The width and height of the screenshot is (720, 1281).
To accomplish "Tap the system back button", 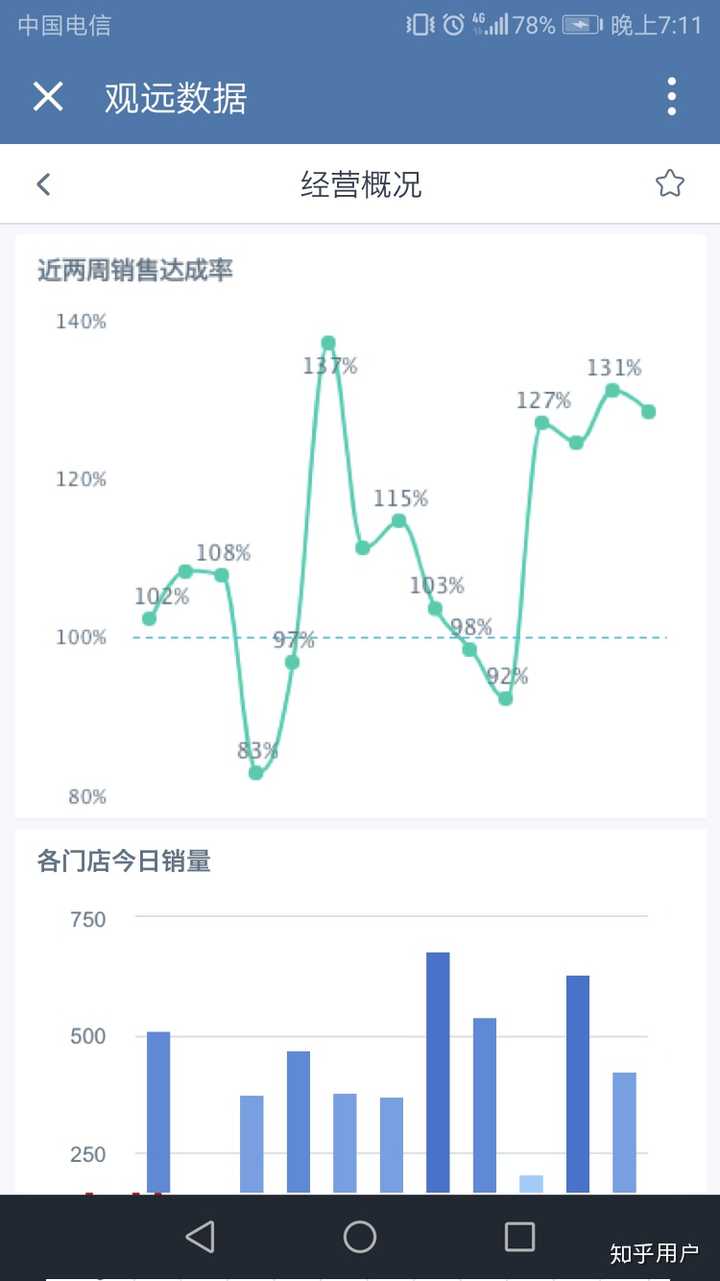I will [x=200, y=1237].
